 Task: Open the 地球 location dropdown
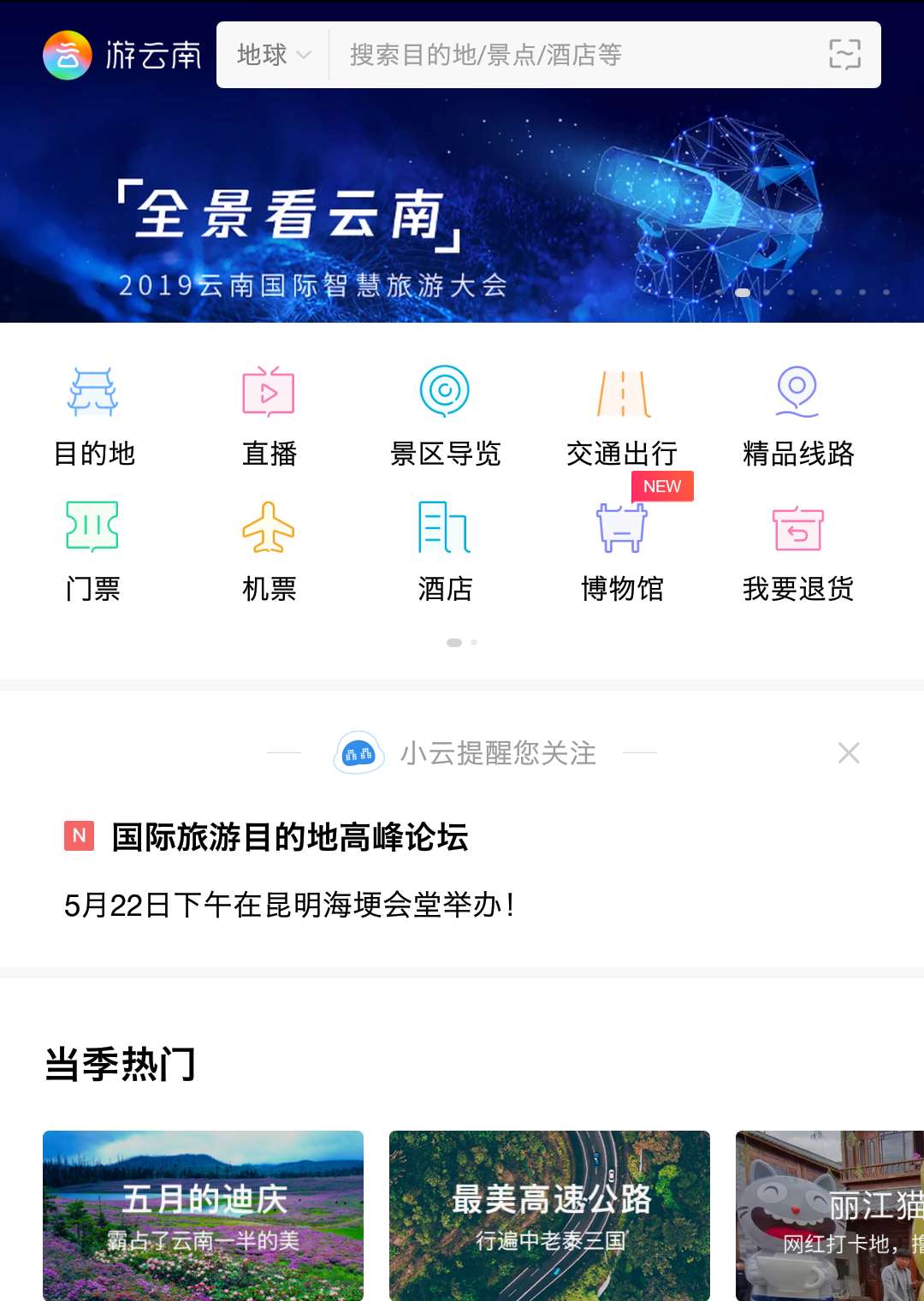[x=273, y=55]
